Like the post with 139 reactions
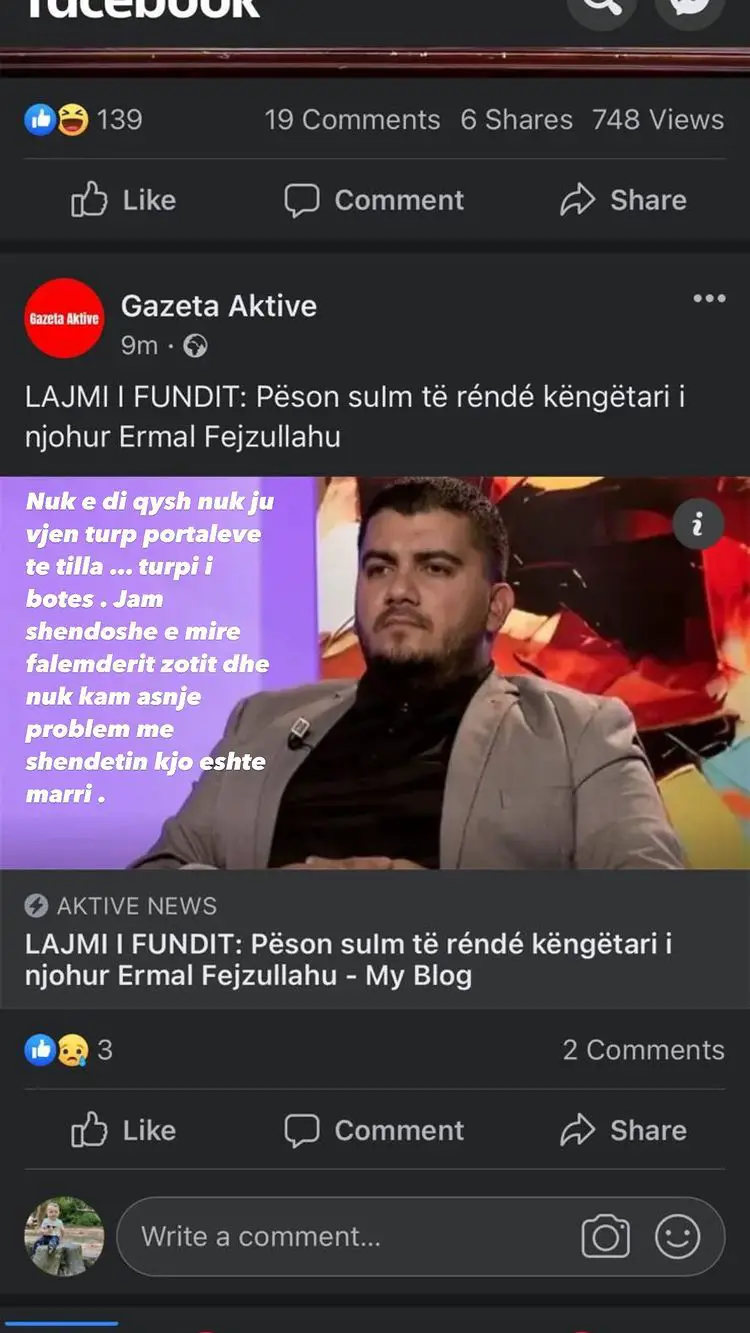The width and height of the screenshot is (750, 1333). [x=124, y=201]
